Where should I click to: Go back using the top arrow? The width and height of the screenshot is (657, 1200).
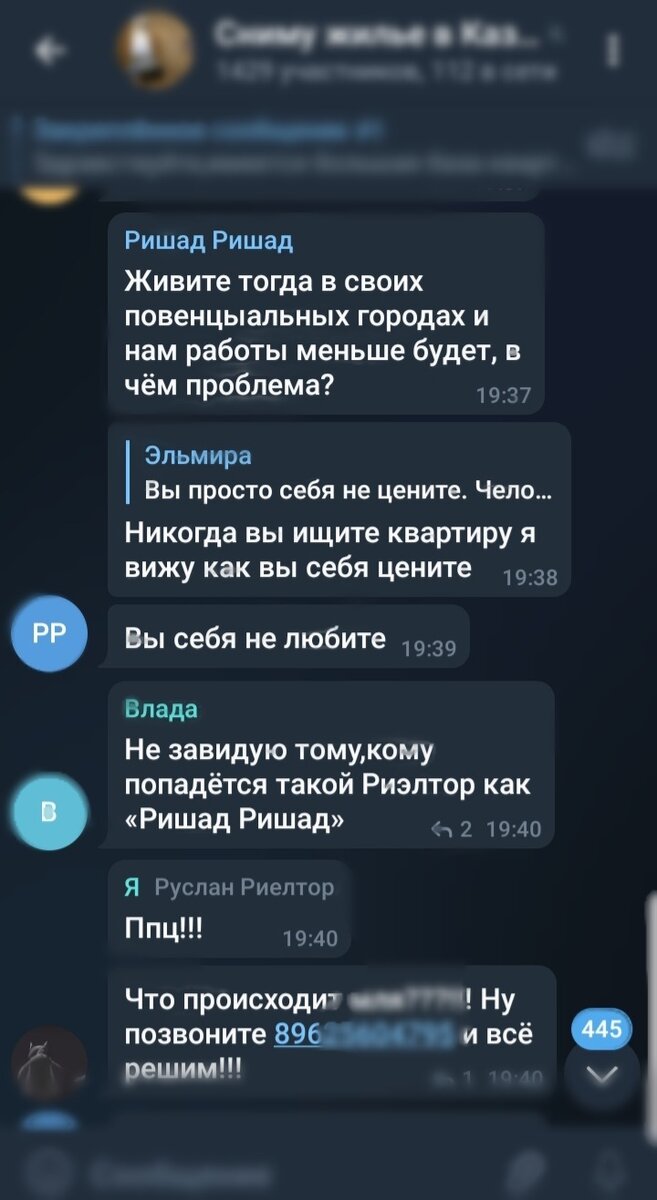48,49
